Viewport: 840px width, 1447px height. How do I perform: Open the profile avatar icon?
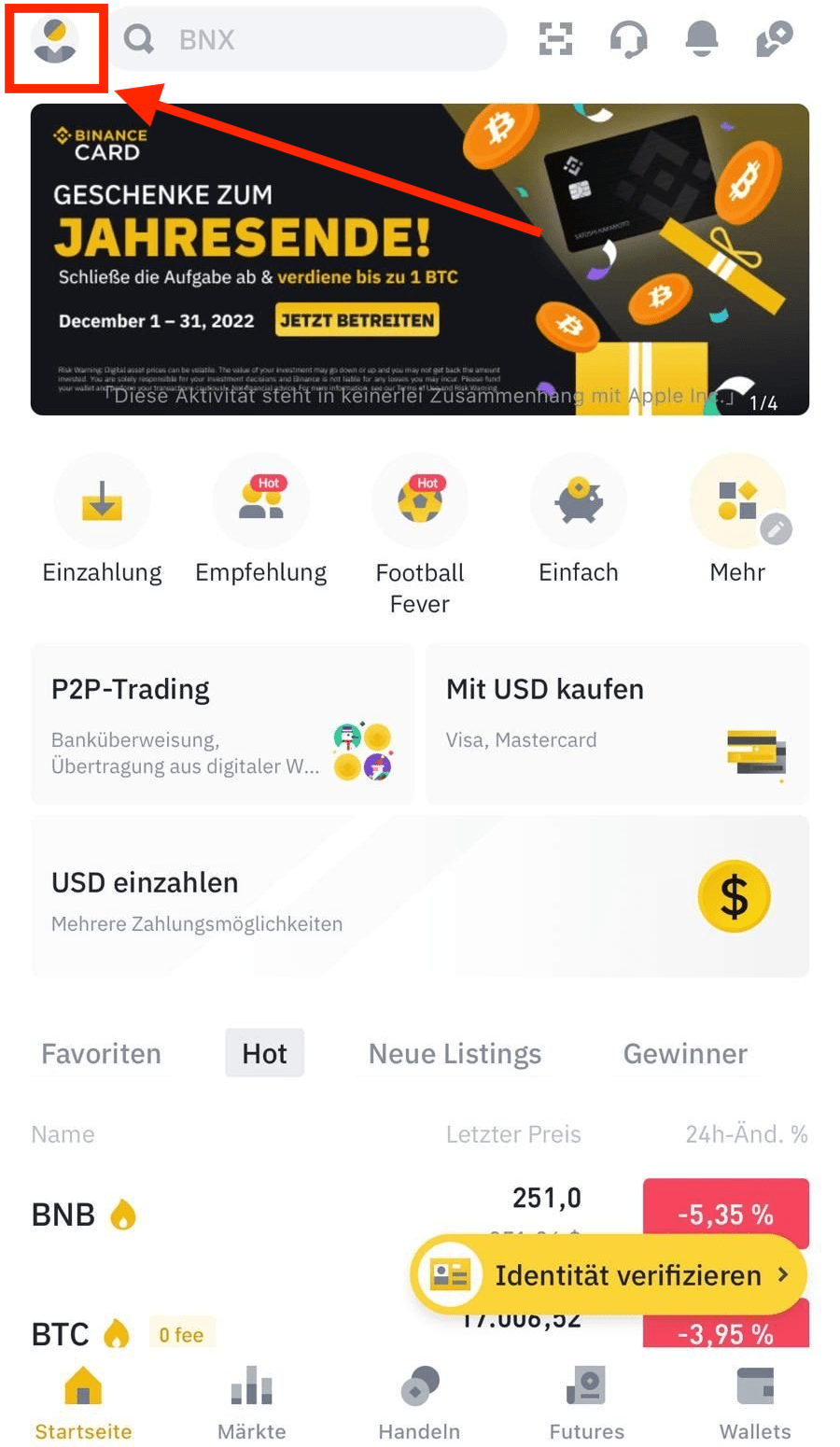[55, 41]
